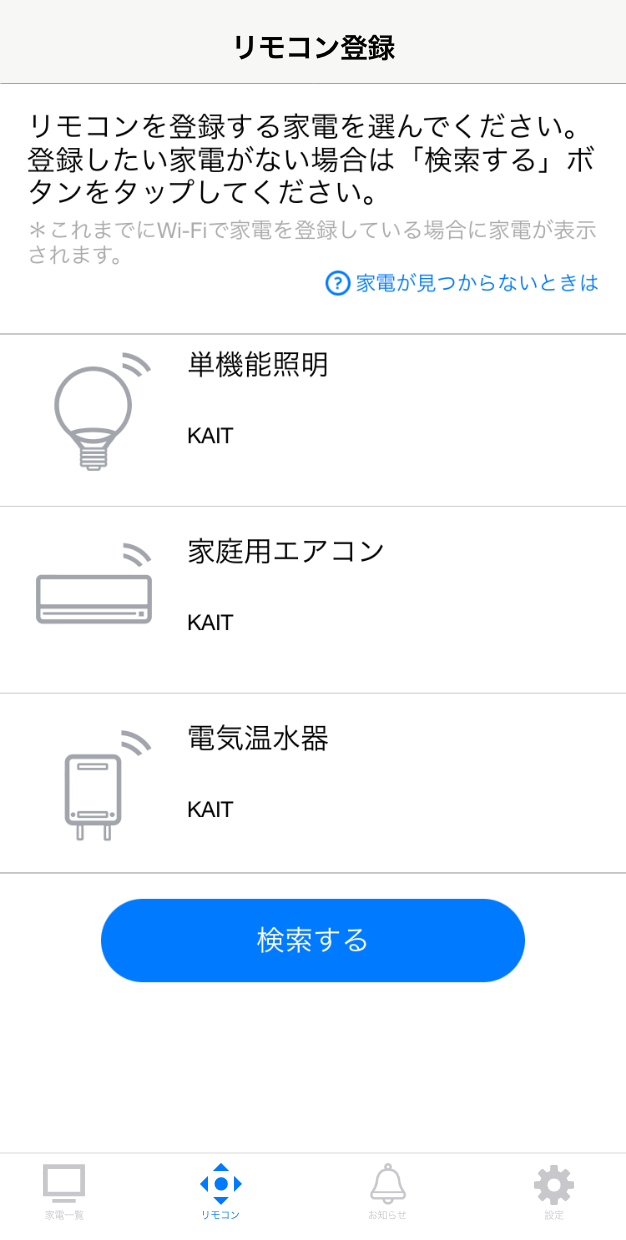The width and height of the screenshot is (626, 1240).
Task: Tap the 検索する button
Action: (x=313, y=940)
